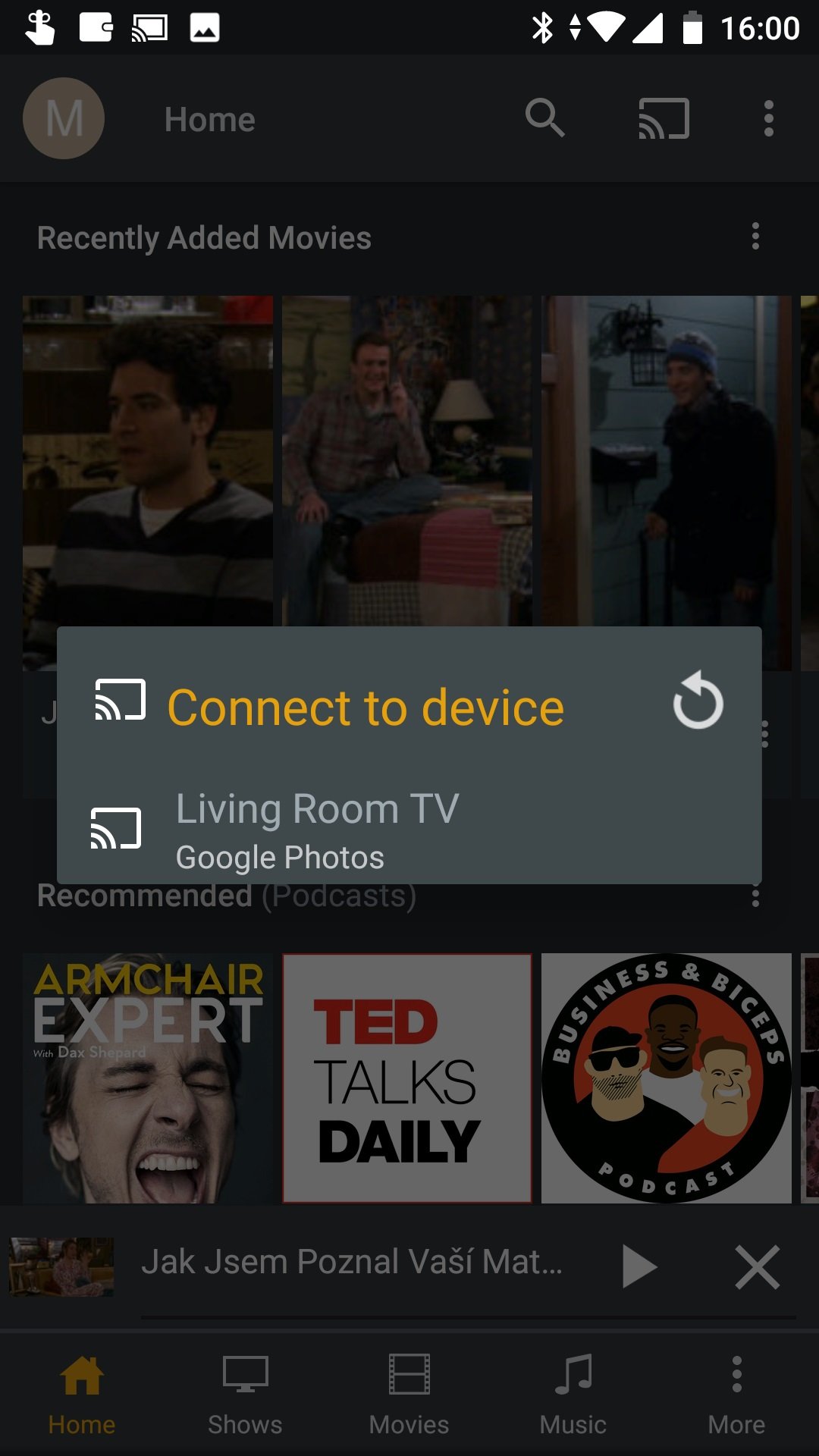Open the TED Talks Daily podcast
Viewport: 819px width, 1456px height.
pos(407,1078)
